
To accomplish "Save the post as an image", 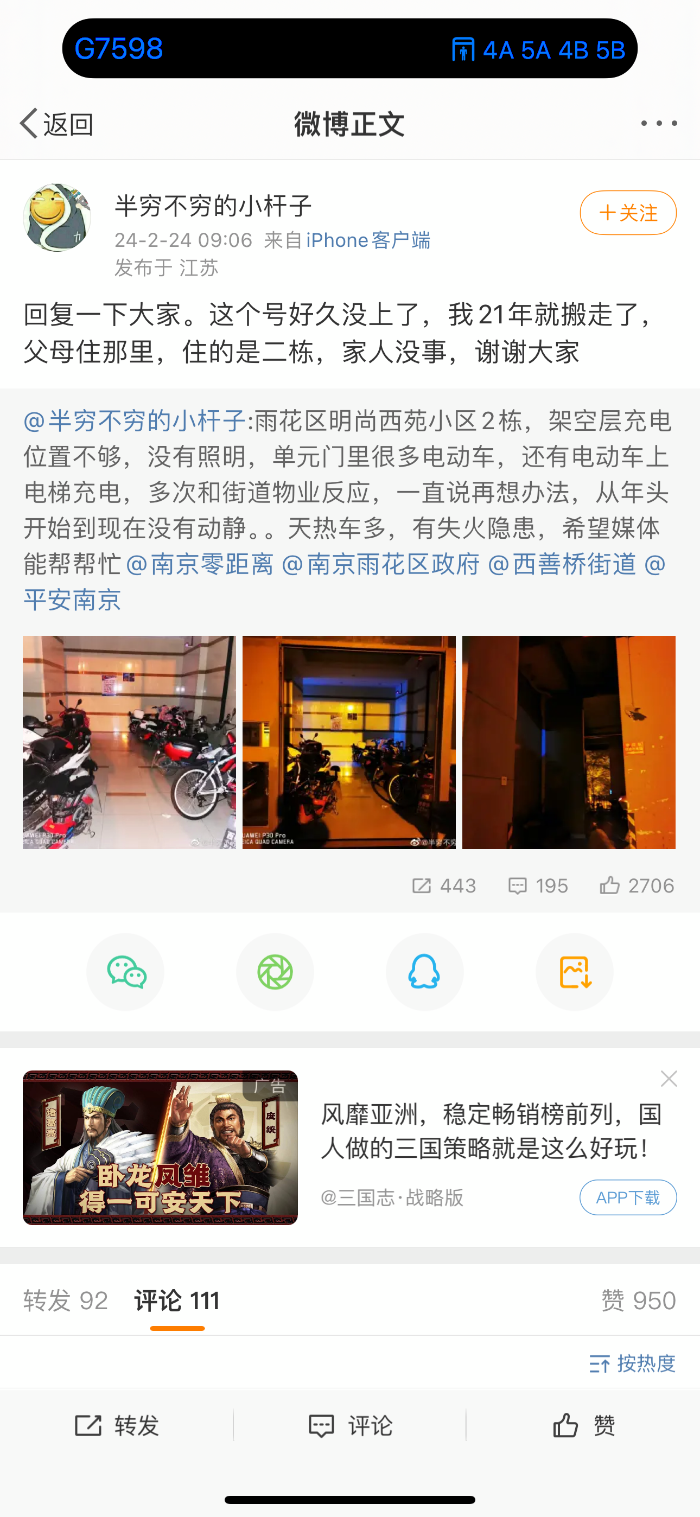I will pyautogui.click(x=574, y=972).
